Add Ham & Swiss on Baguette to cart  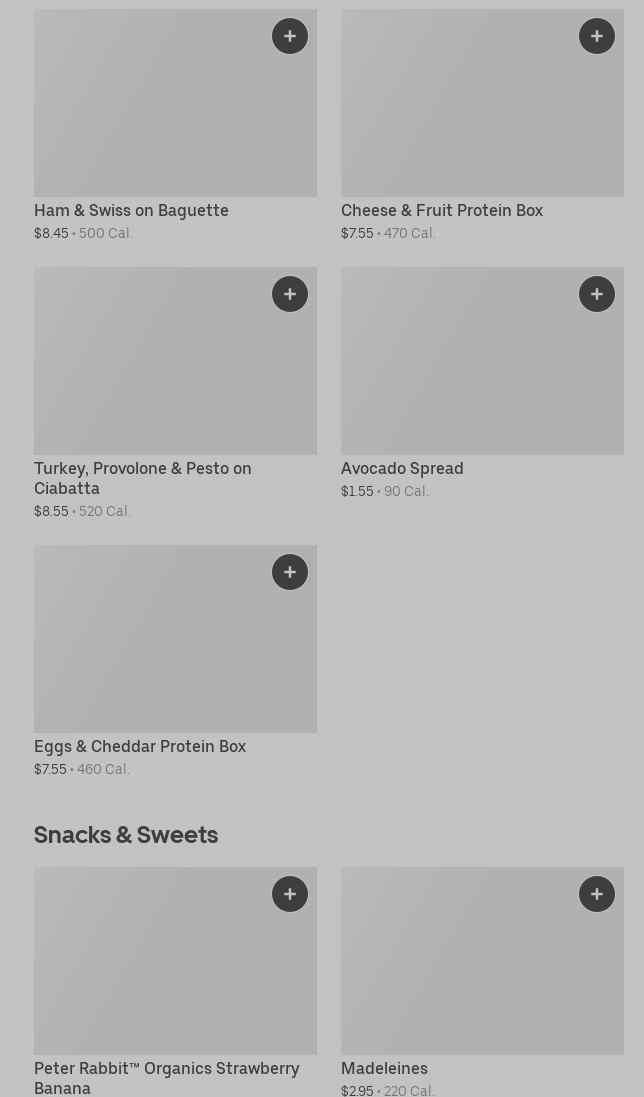click(x=289, y=36)
